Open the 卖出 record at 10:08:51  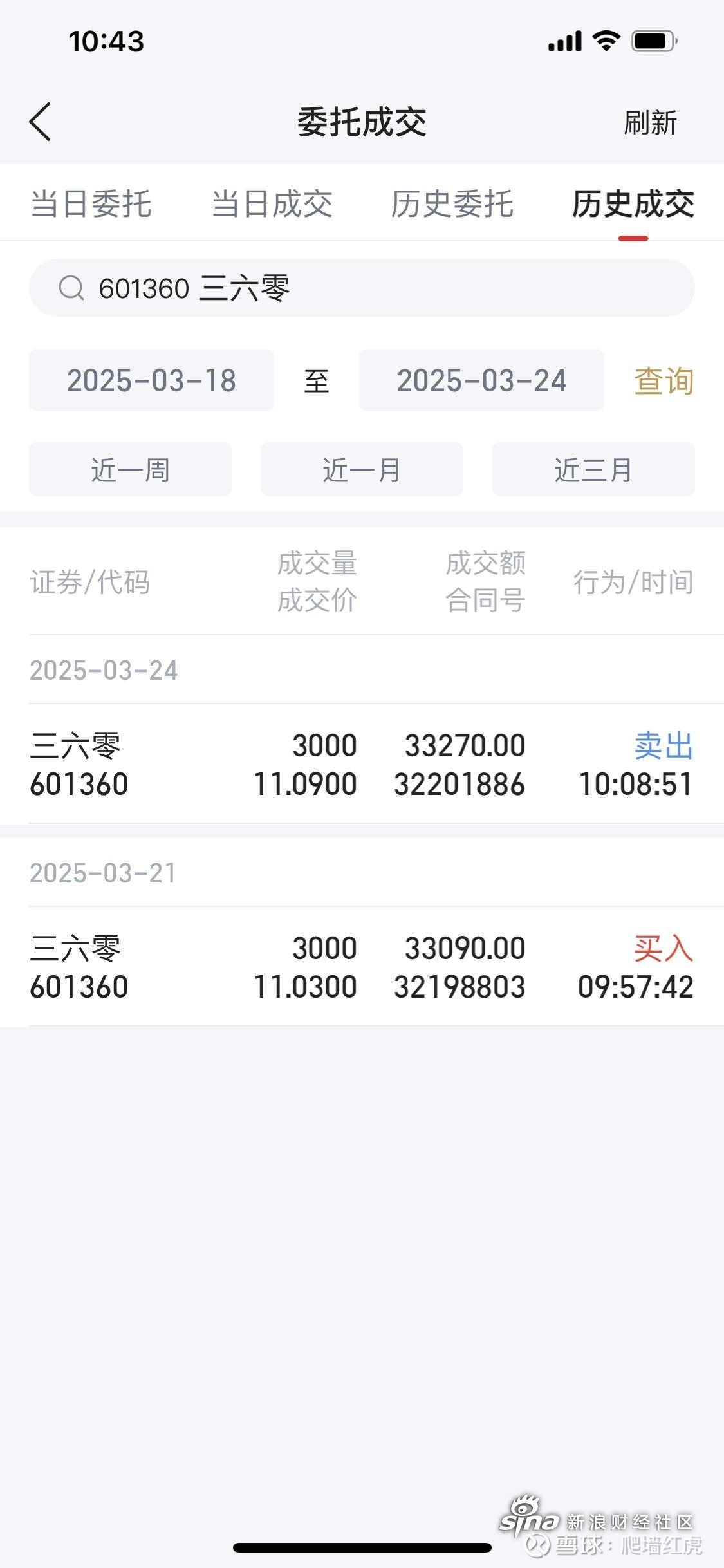click(362, 764)
